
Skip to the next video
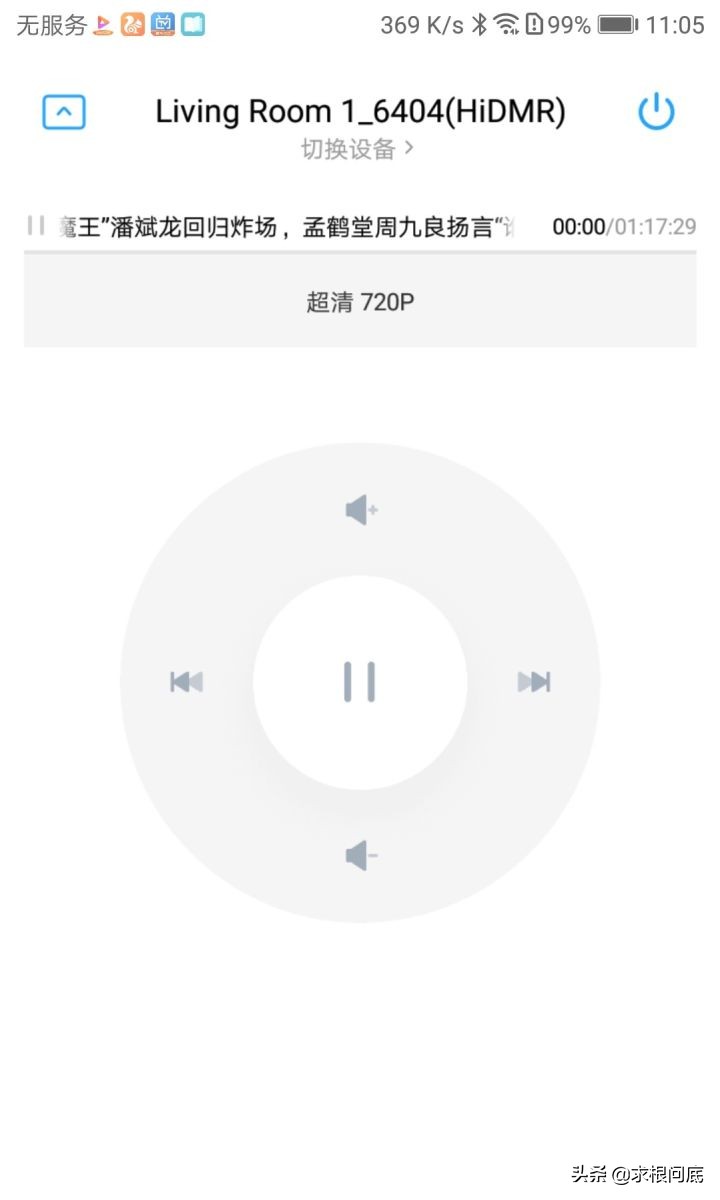(534, 682)
